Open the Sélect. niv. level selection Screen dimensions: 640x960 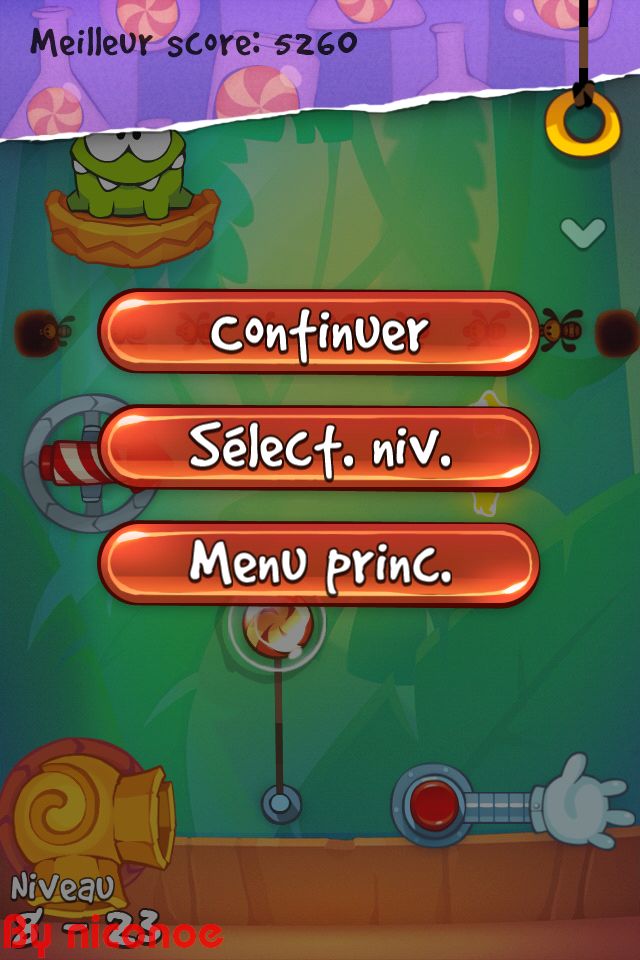point(319,449)
